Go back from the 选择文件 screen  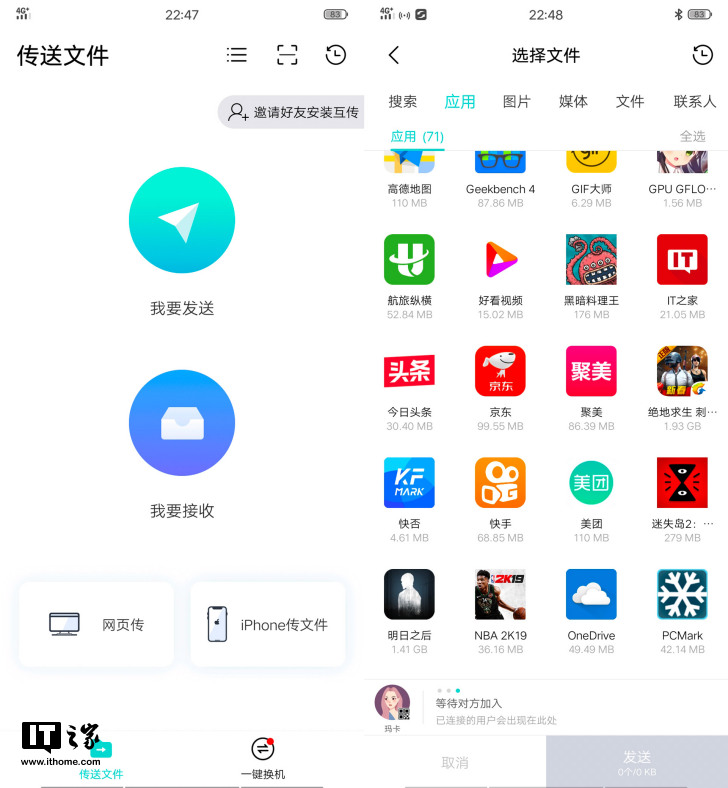pos(394,55)
